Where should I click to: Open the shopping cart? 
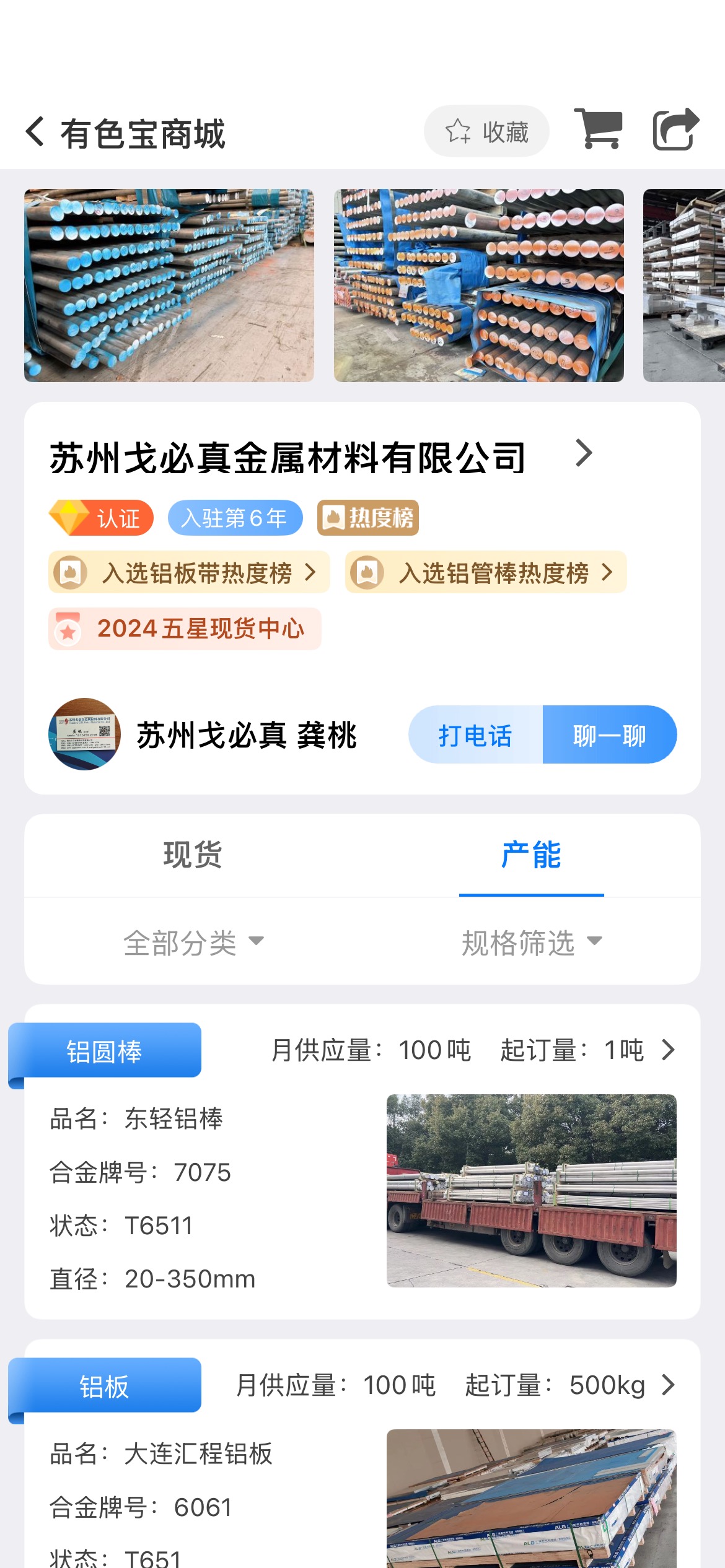[598, 129]
